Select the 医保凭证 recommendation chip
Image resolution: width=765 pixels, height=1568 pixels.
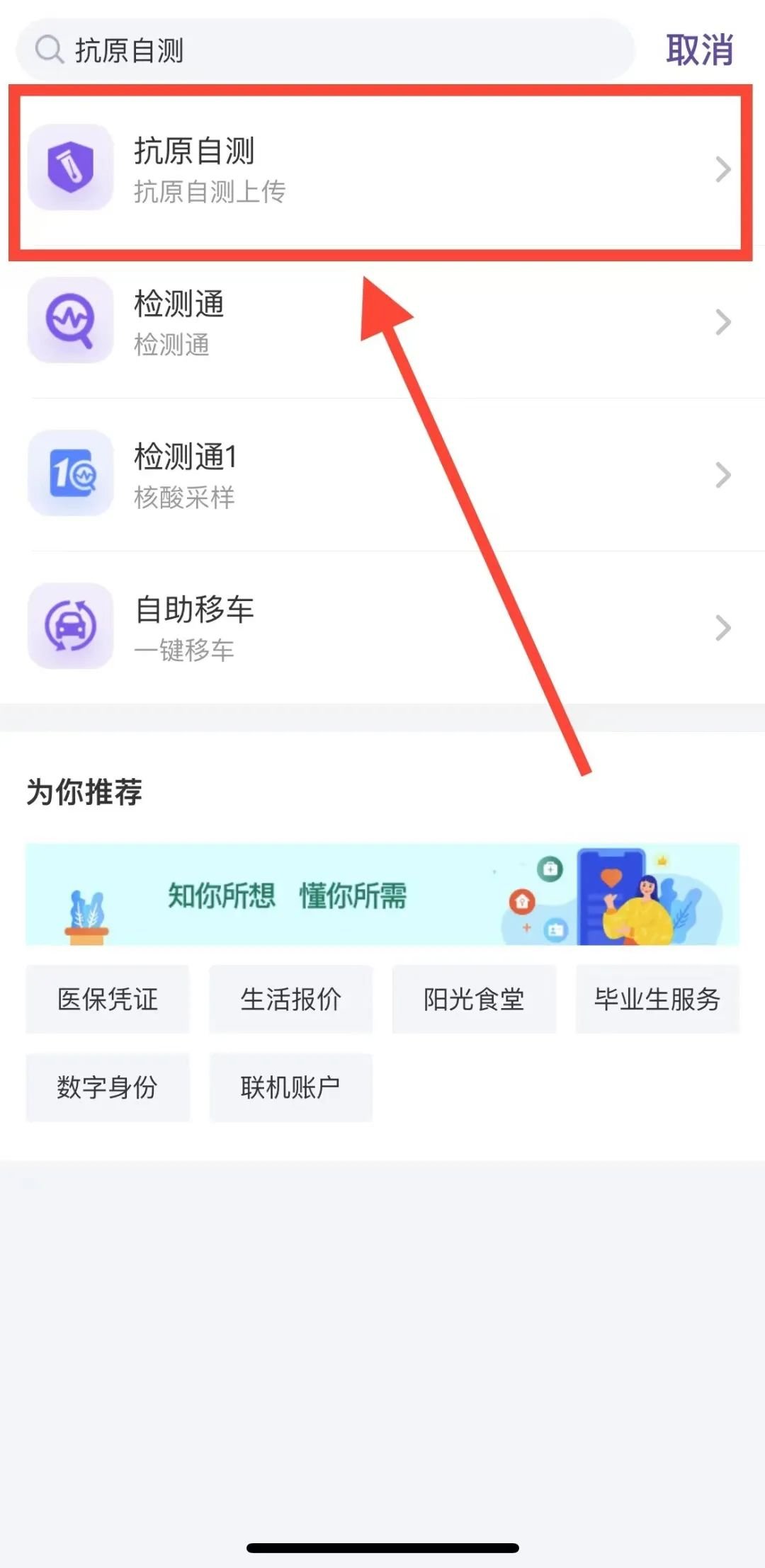click(108, 1000)
